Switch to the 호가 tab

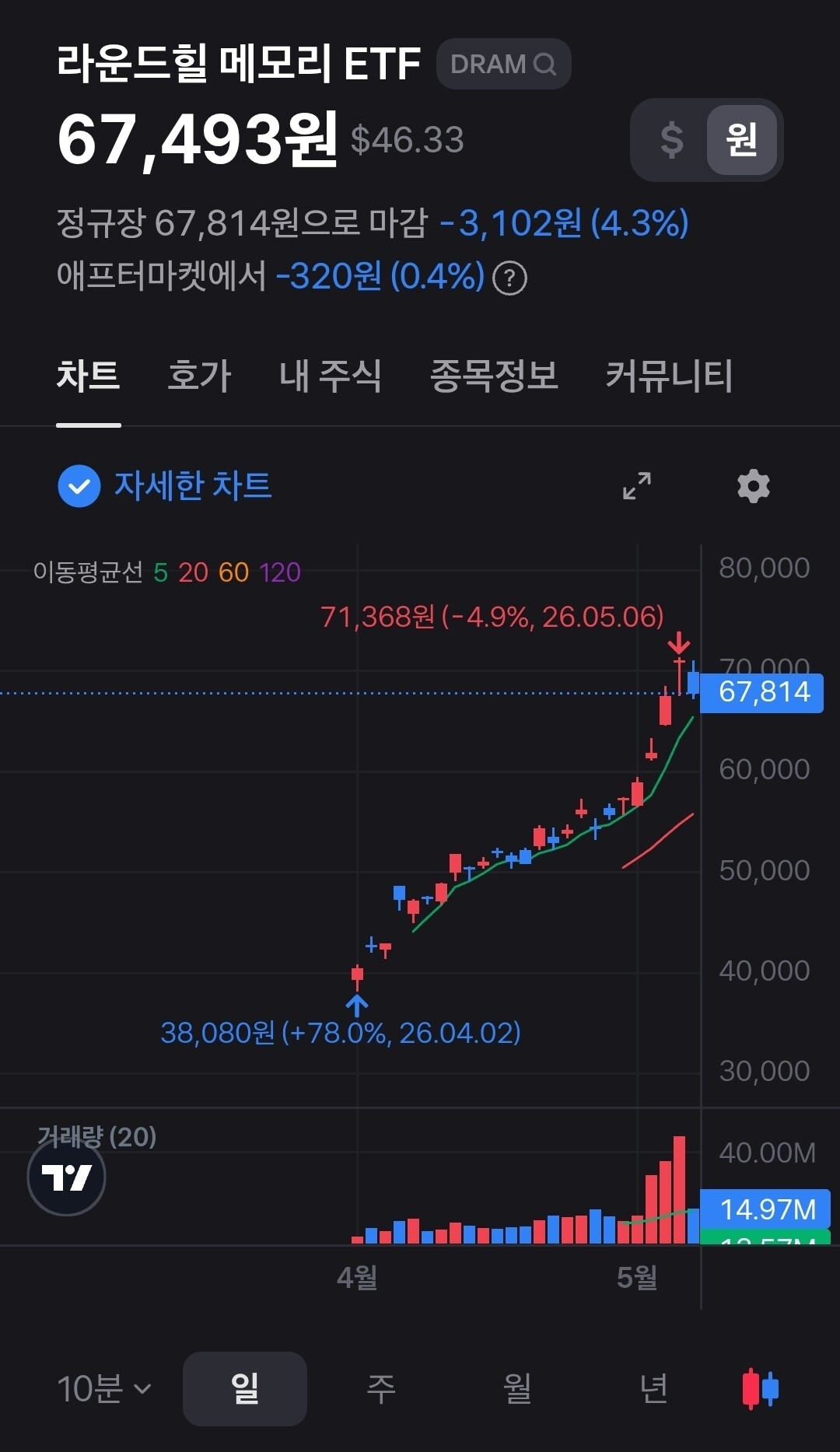(x=199, y=376)
